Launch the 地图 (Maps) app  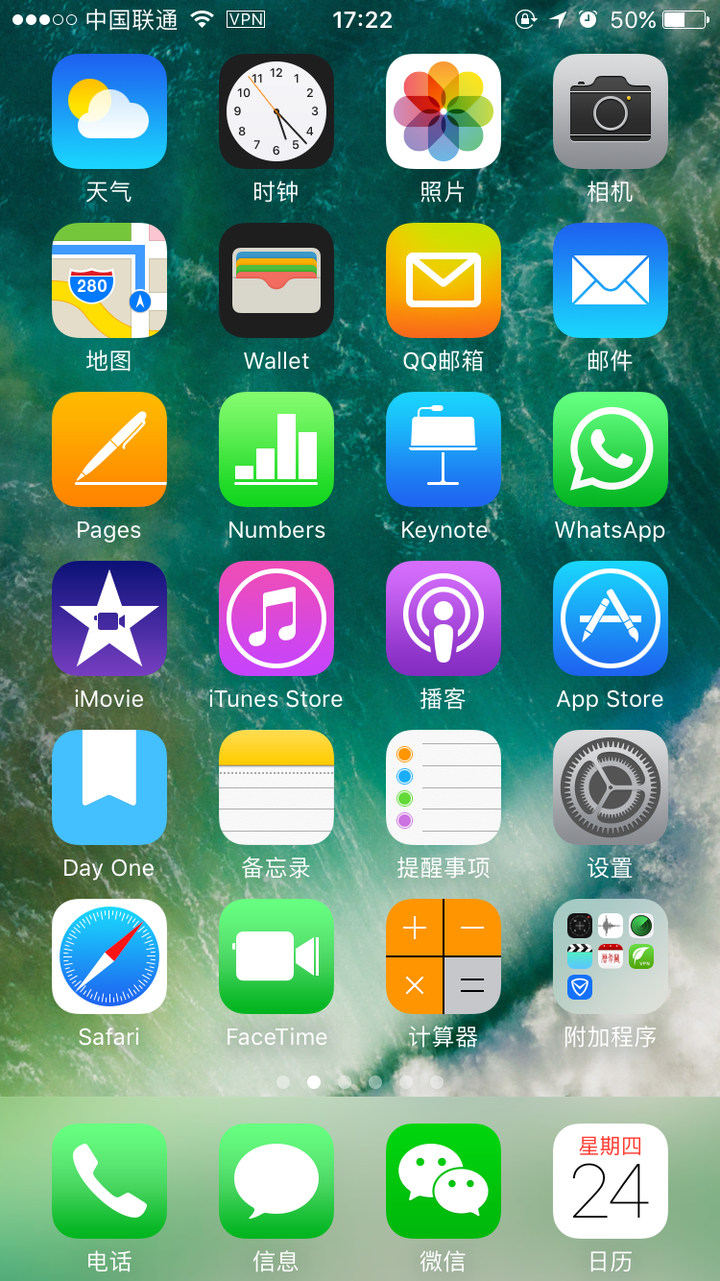pyautogui.click(x=109, y=280)
